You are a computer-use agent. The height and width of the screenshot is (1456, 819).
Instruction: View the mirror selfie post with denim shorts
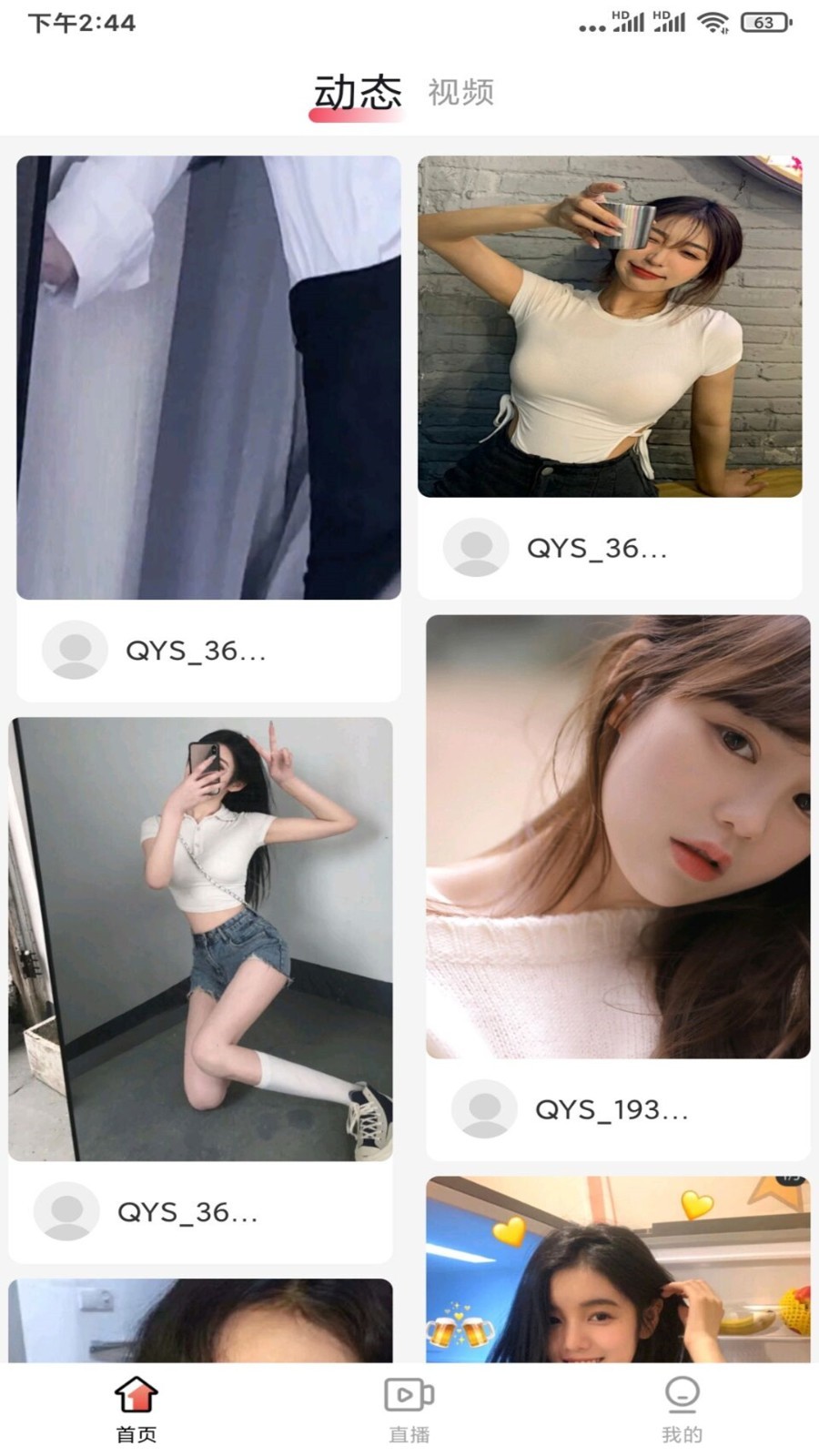(200, 938)
